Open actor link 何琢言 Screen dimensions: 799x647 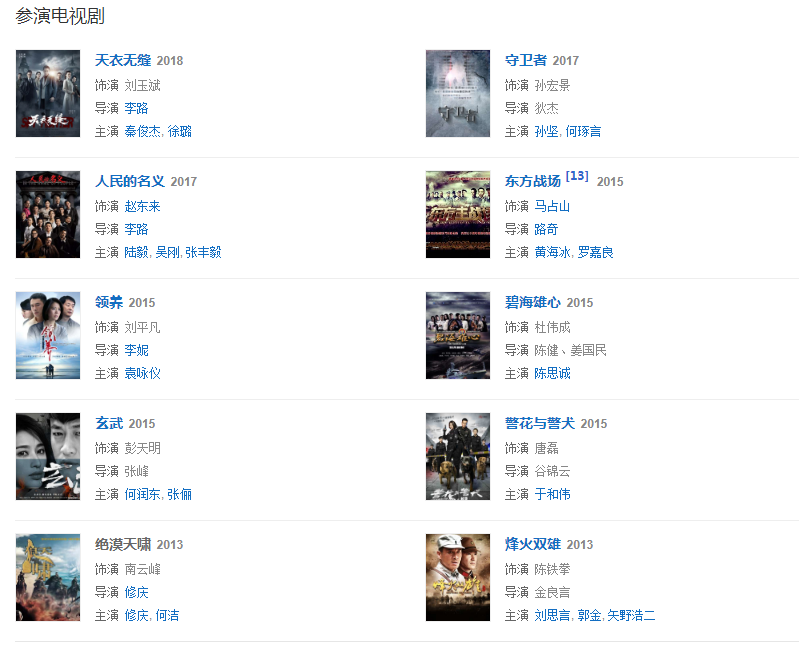583,131
